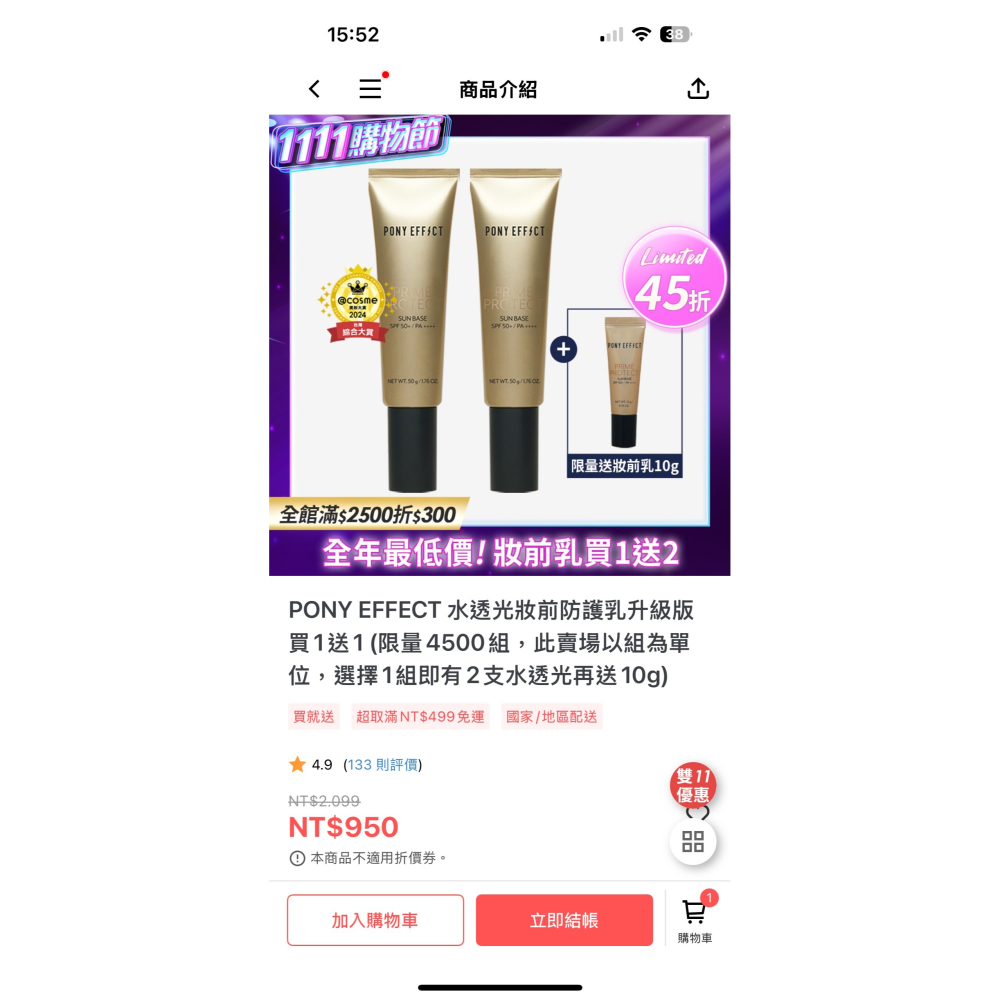This screenshot has height=1000, width=1000.
Task: Tap the 超取滿NT$499免運 tag
Action: [420, 717]
